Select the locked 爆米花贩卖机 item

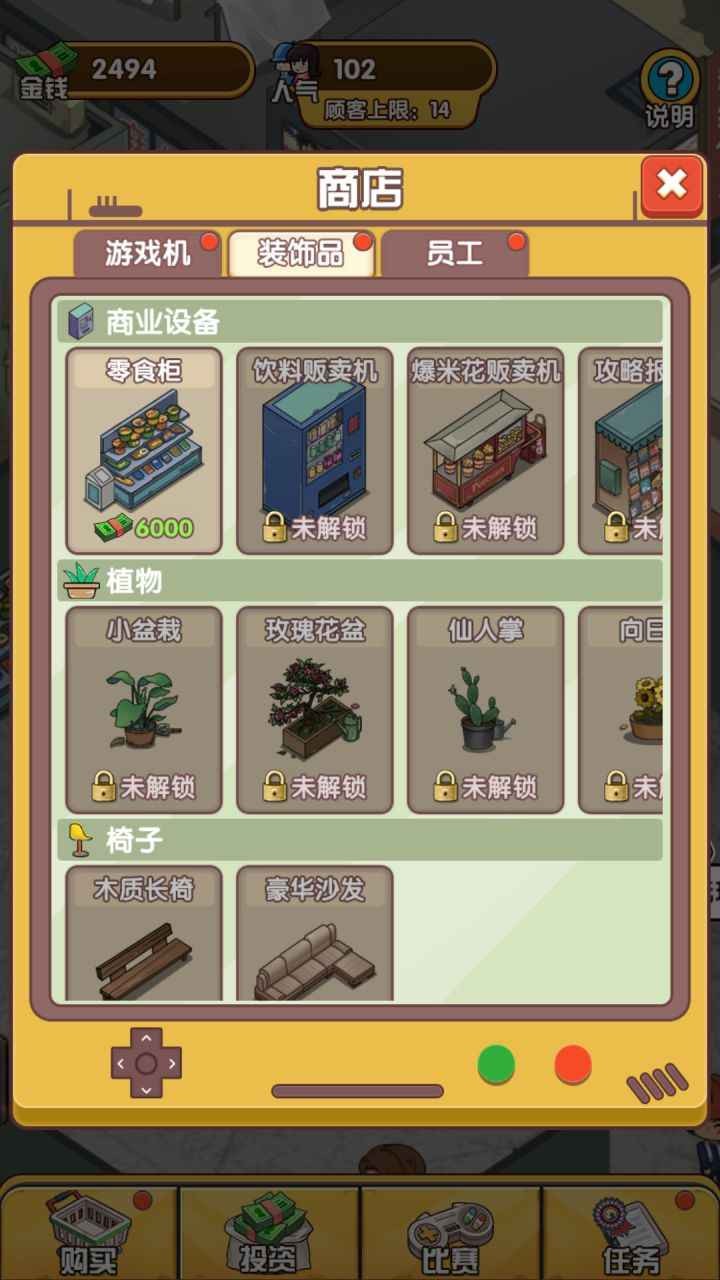tap(486, 451)
